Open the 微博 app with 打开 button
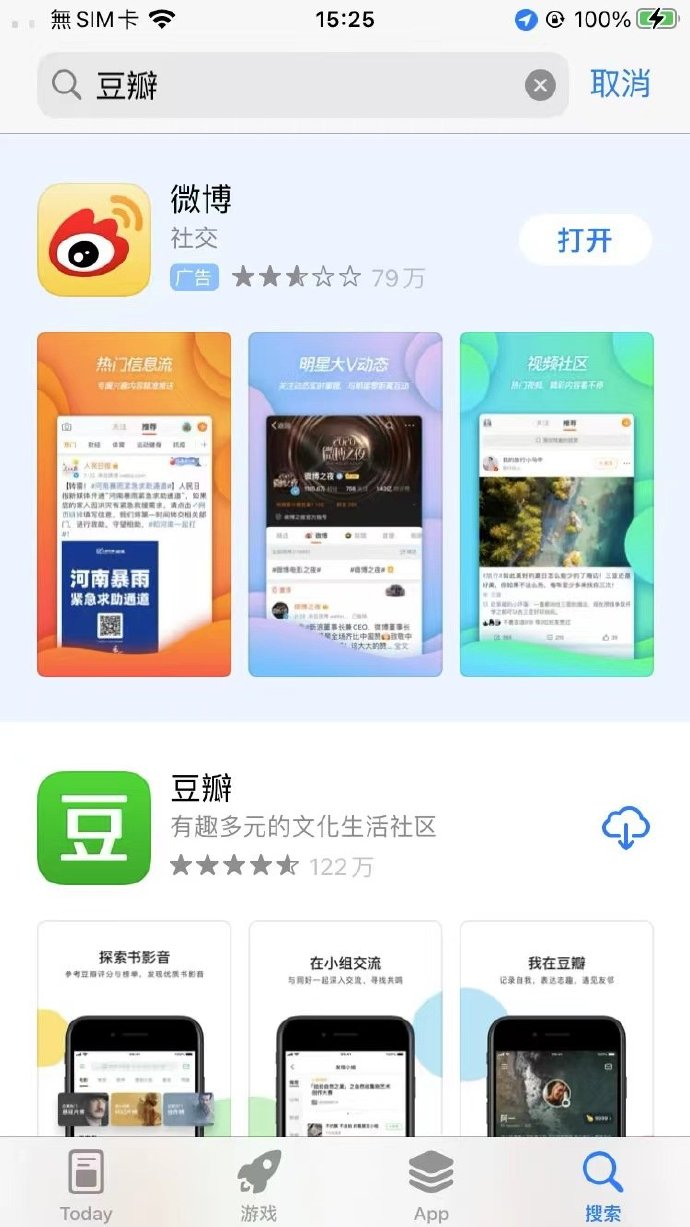 coord(585,240)
